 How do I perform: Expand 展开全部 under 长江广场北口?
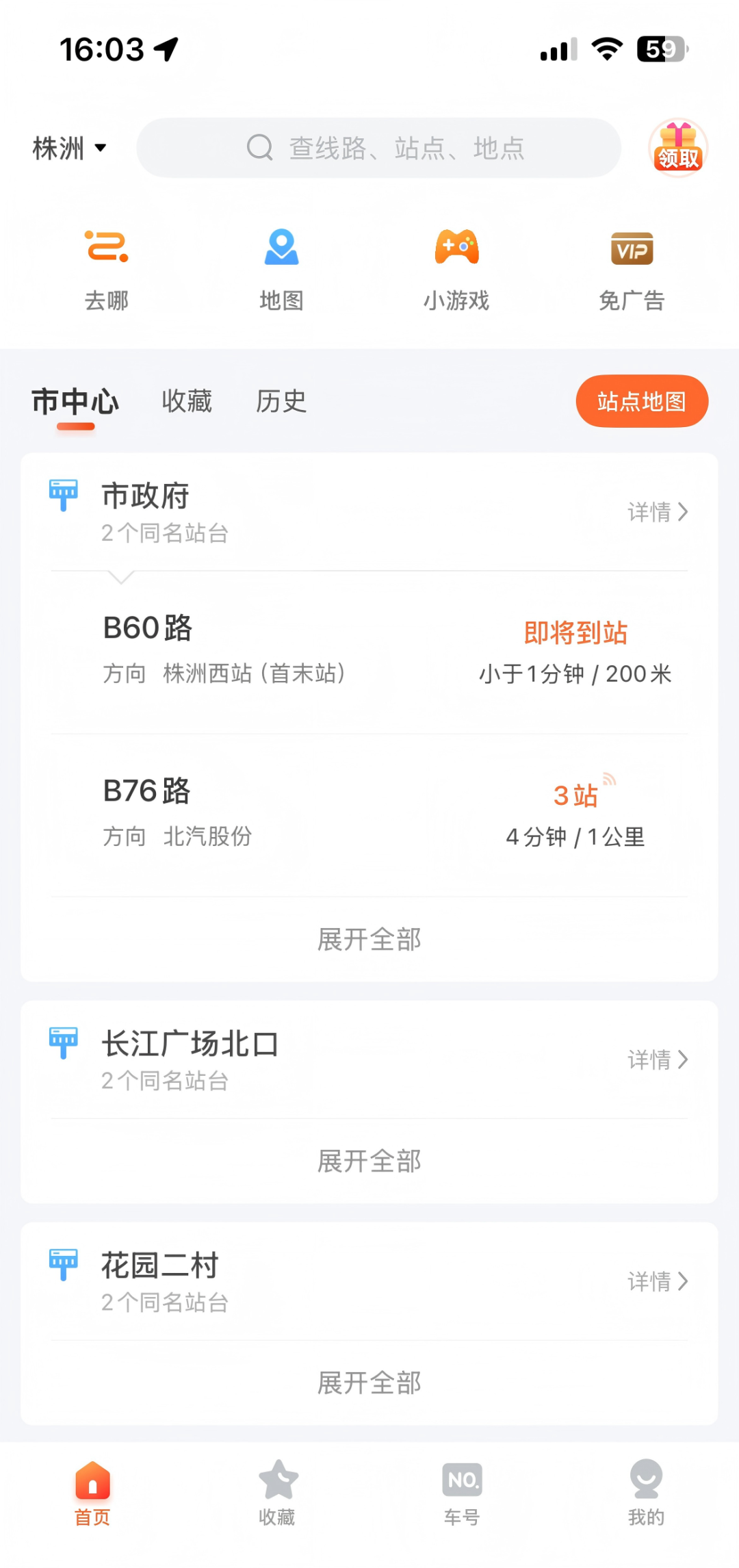tap(369, 1160)
